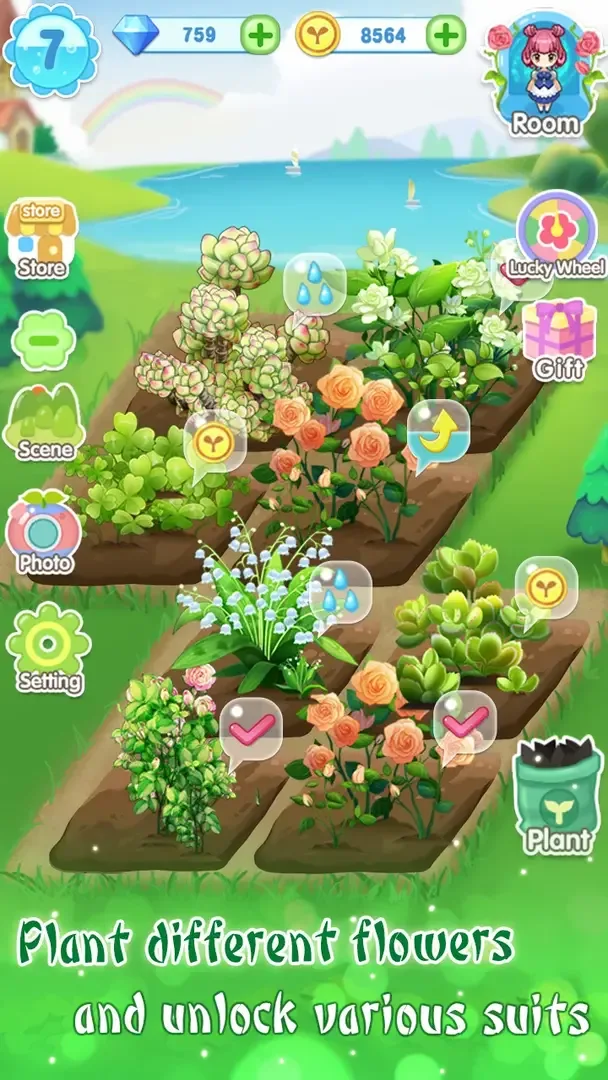Open the Lucky Wheel
The height and width of the screenshot is (1080, 608).
[556, 235]
